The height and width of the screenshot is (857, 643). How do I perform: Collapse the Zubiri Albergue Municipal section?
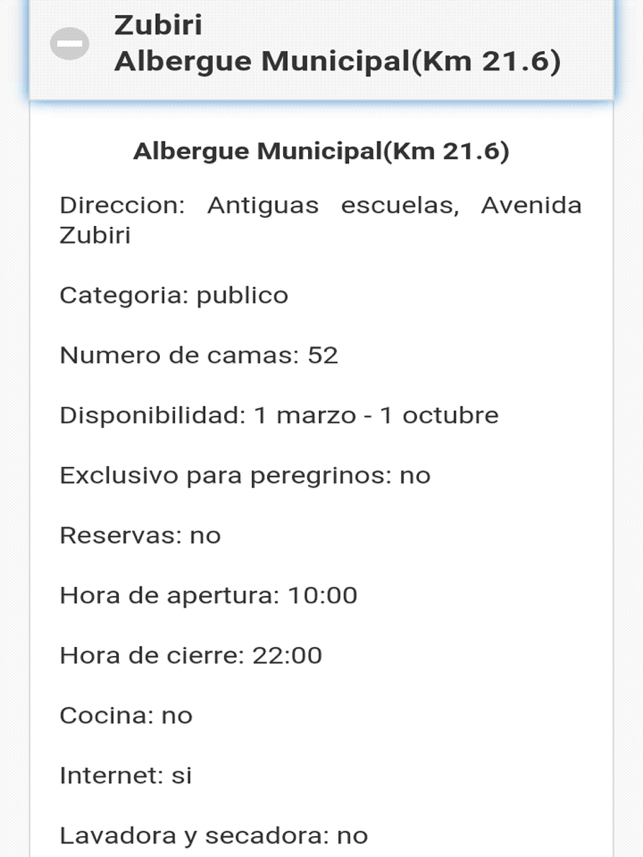click(x=70, y=43)
